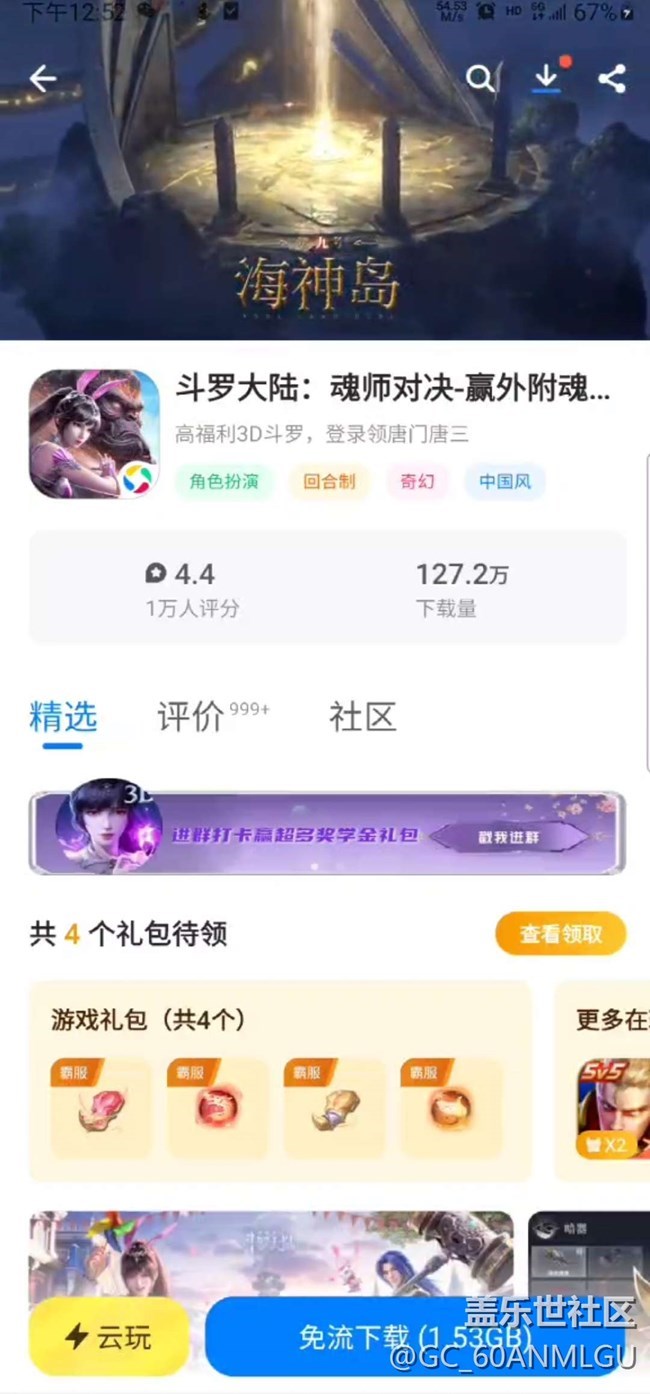Switch to the 社区 tab
Viewport: 650px width, 1394px height.
coord(362,716)
